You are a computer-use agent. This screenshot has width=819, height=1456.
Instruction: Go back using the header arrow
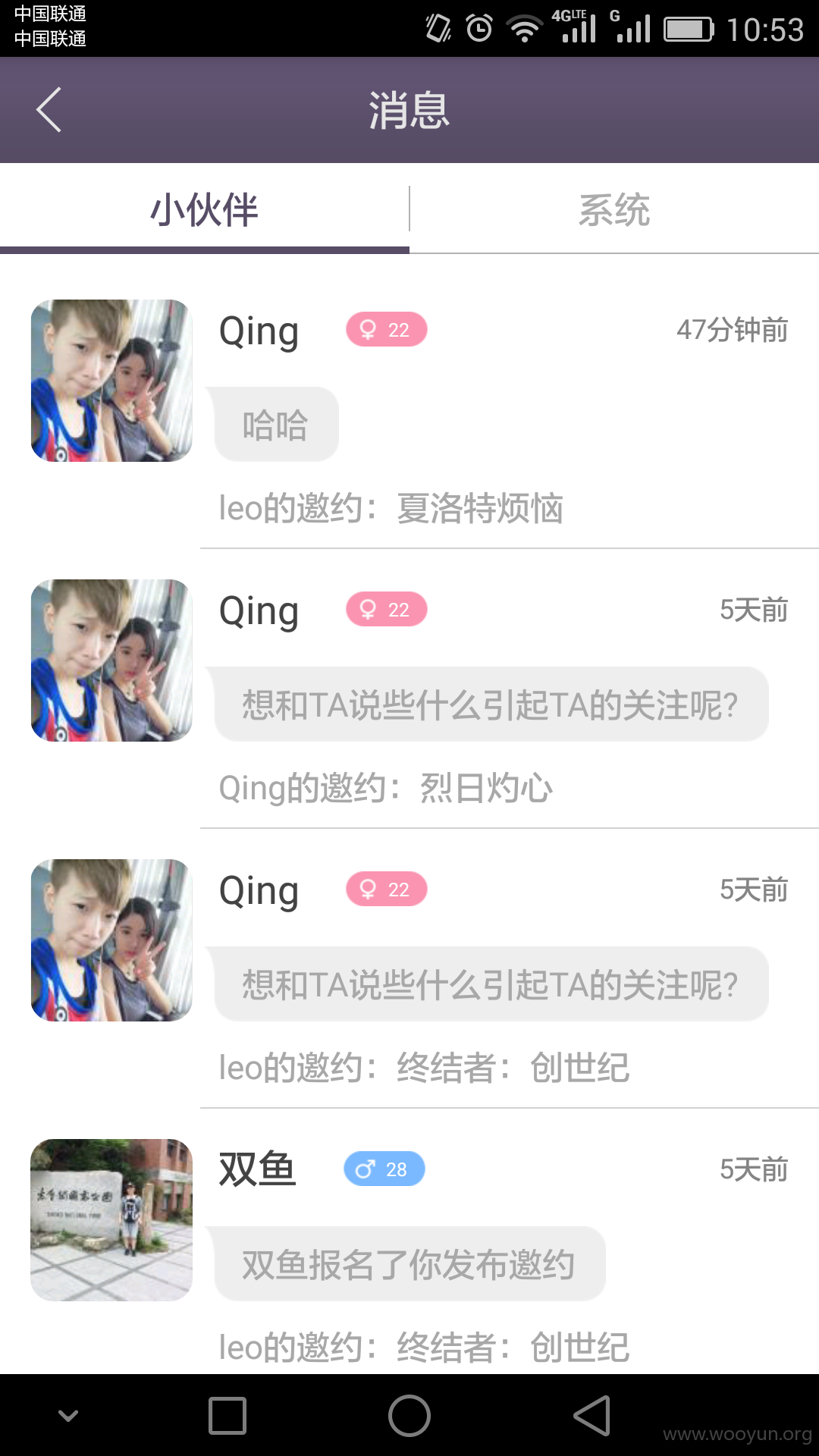pos(49,110)
